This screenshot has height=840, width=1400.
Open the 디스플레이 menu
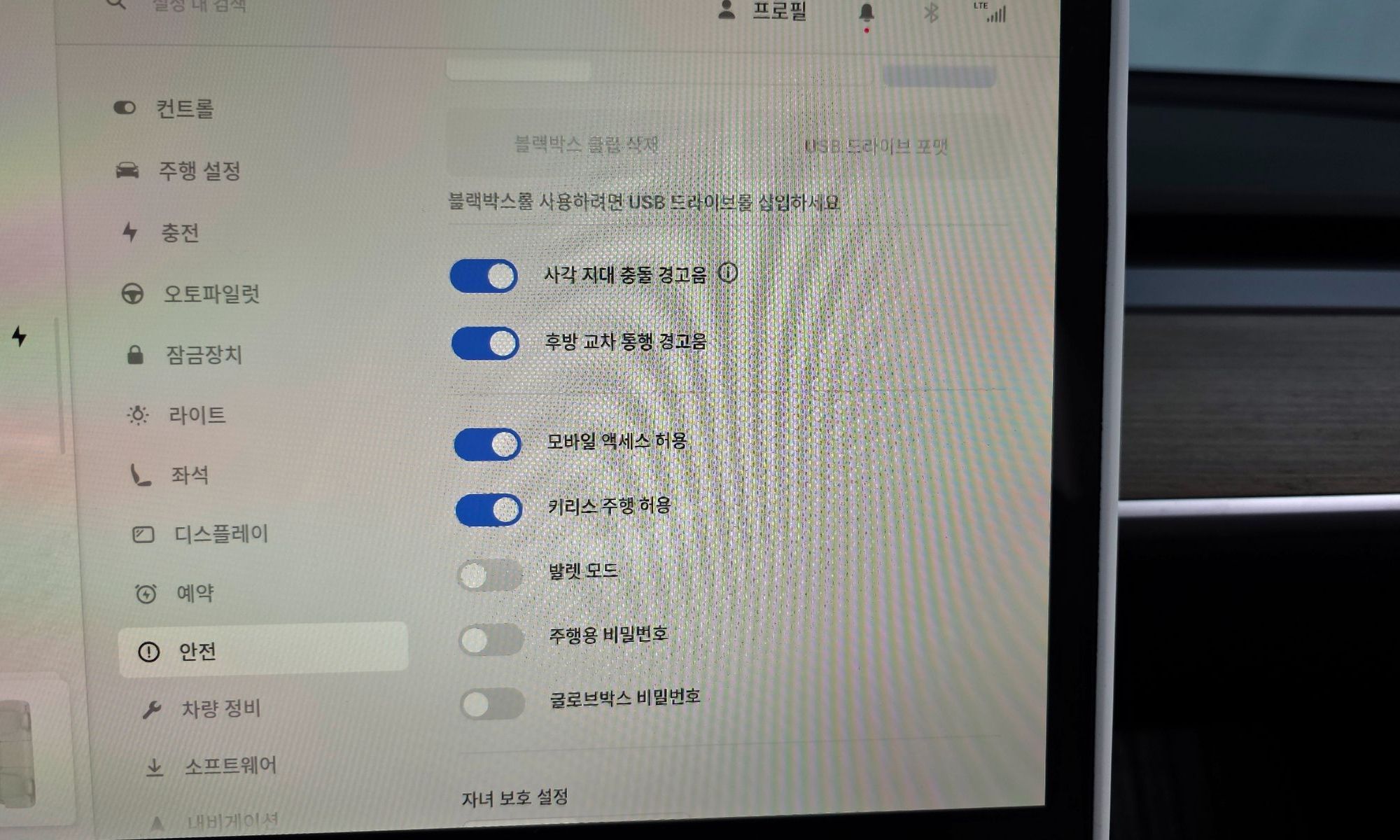(220, 535)
